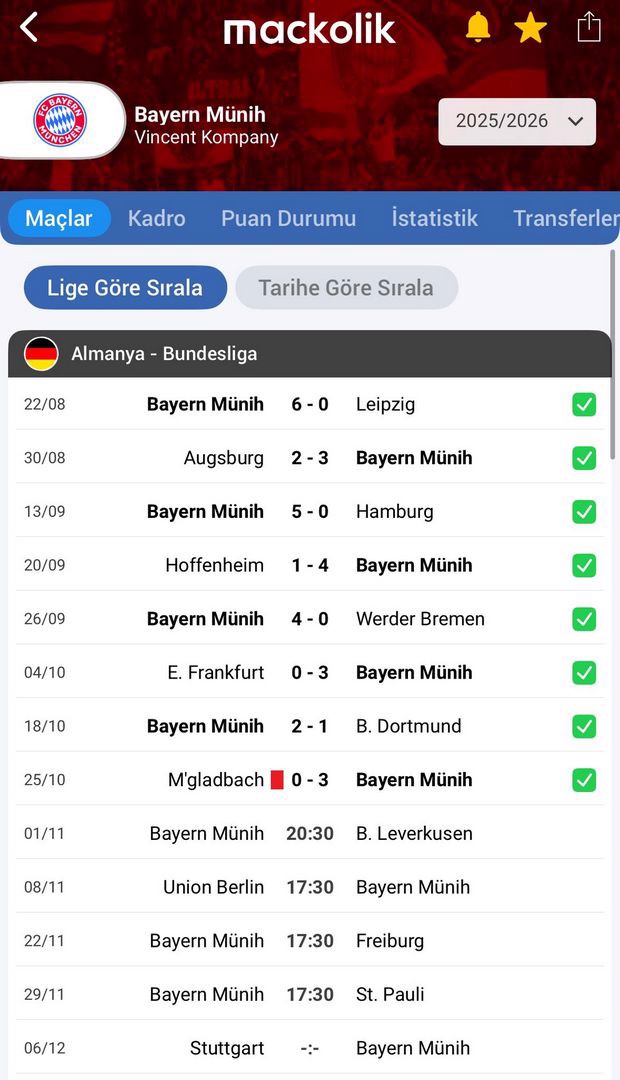
Task: View the Bayern Münih vs B. Dortmund match
Action: [310, 726]
